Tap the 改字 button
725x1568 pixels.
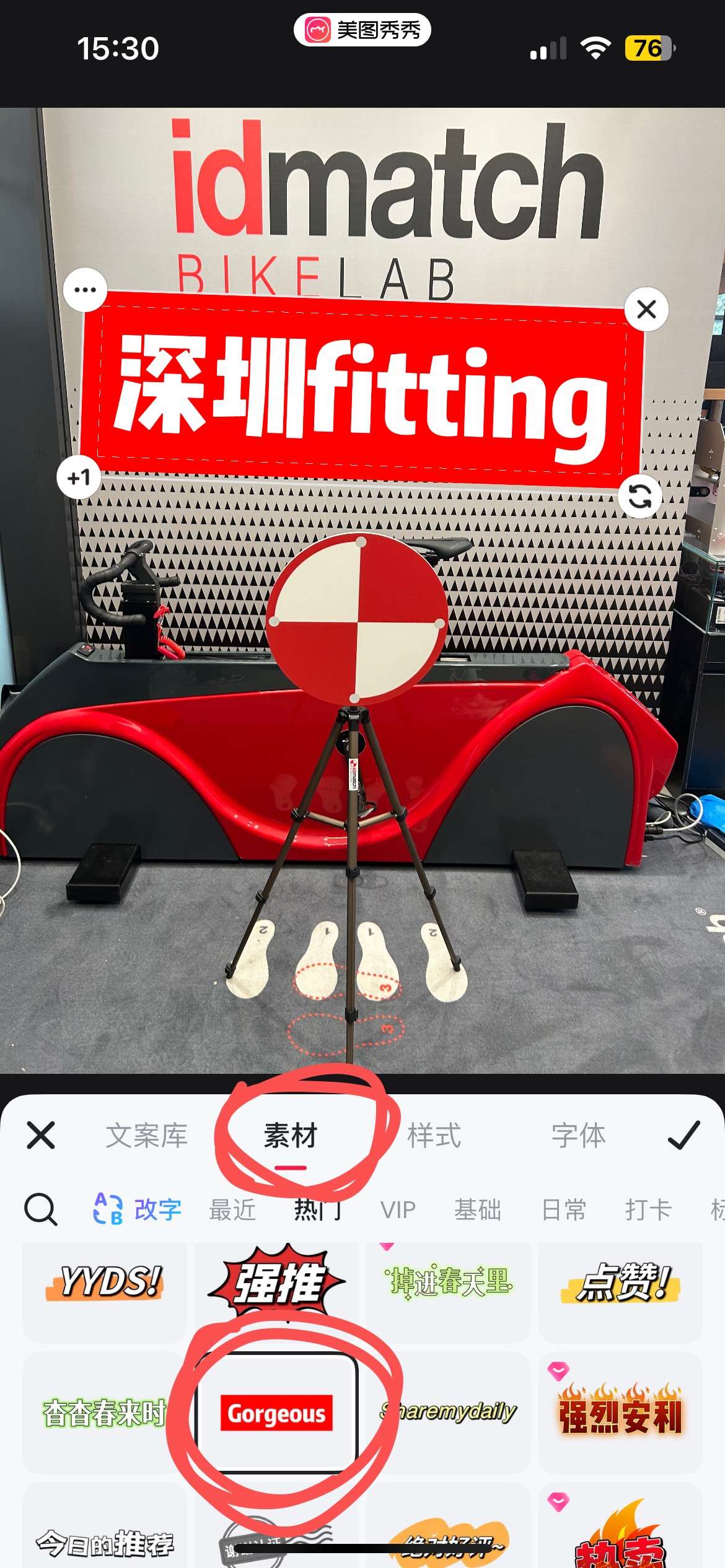[138, 1208]
